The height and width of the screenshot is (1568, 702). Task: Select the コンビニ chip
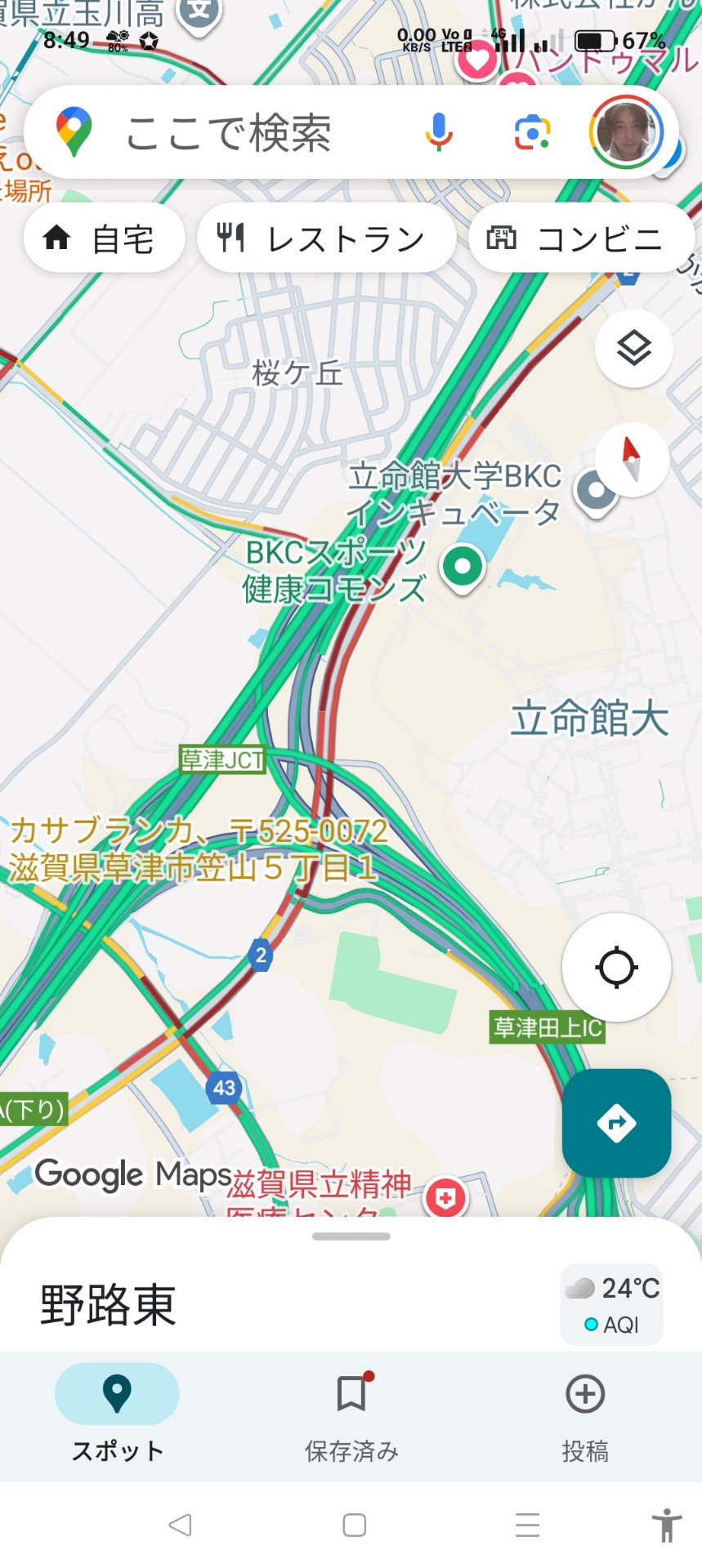point(579,238)
